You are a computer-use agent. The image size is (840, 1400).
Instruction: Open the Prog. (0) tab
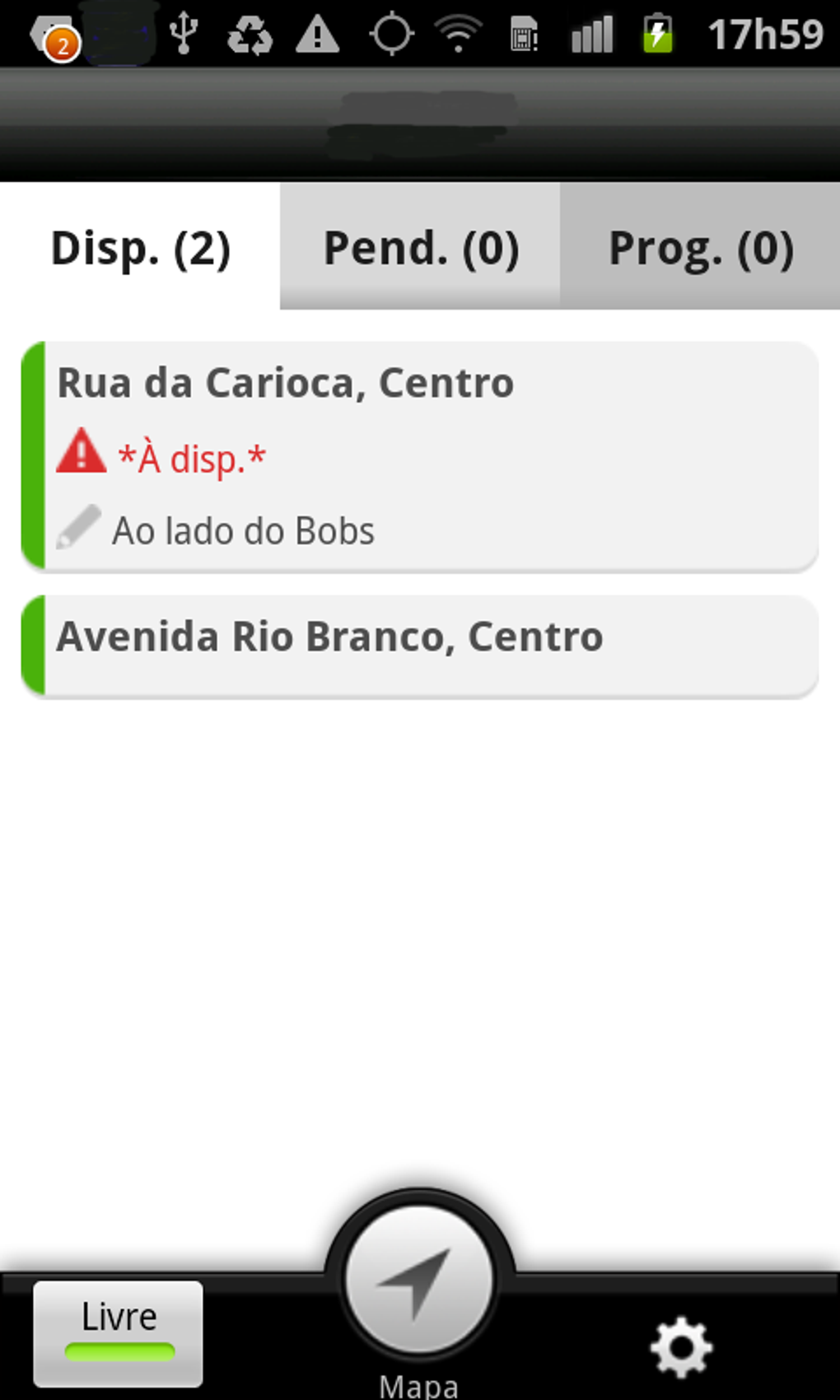pyautogui.click(x=700, y=248)
